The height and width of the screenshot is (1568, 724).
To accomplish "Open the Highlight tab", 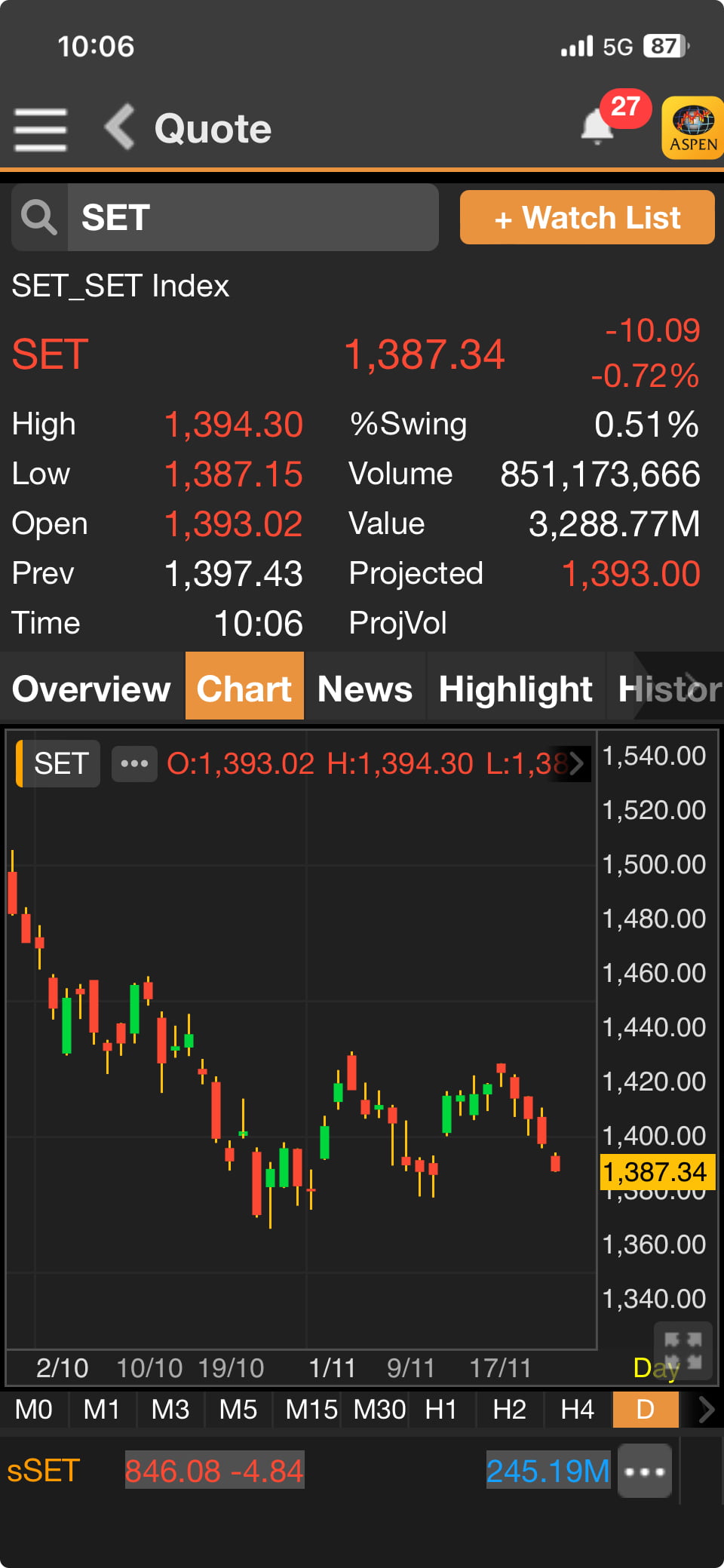I will coord(516,688).
